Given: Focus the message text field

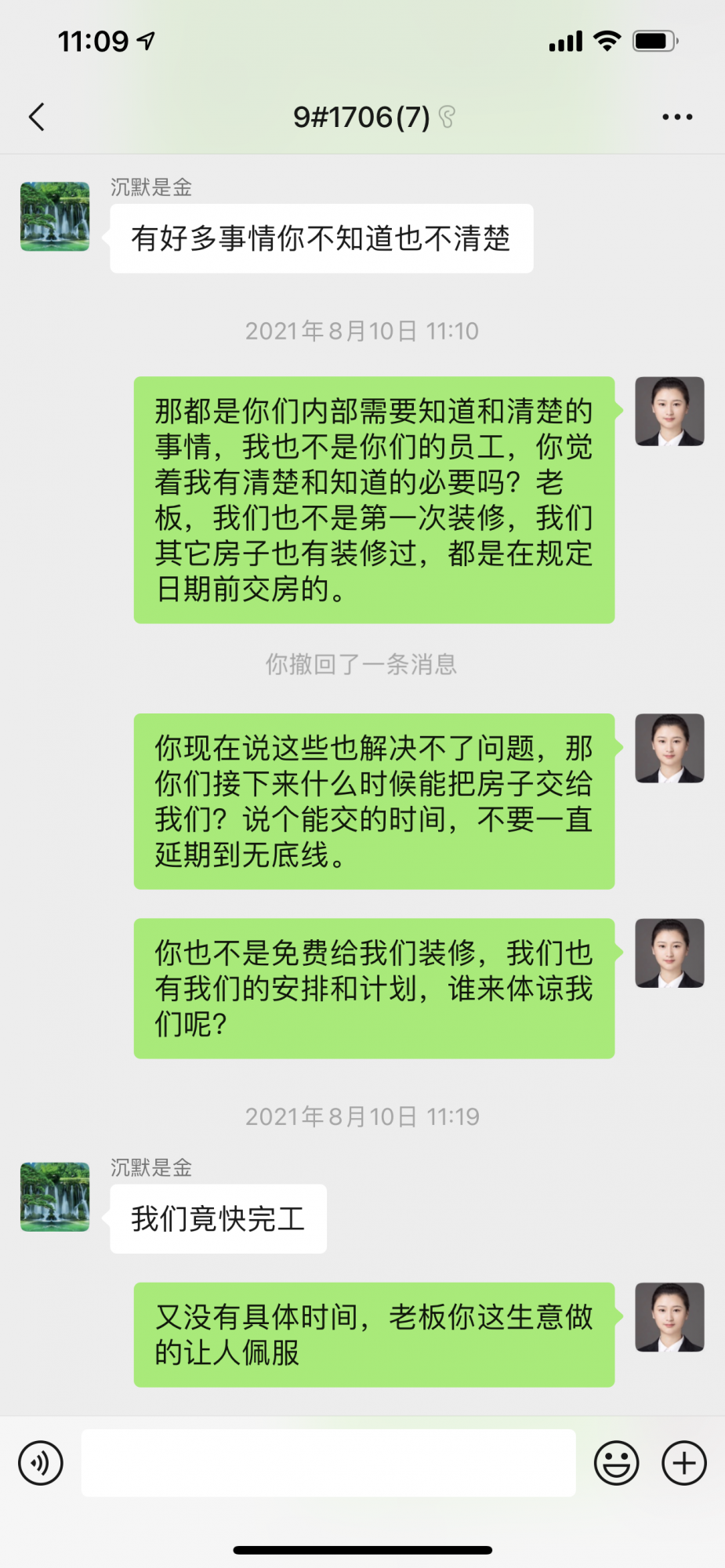Looking at the screenshot, I should pos(328,1463).
